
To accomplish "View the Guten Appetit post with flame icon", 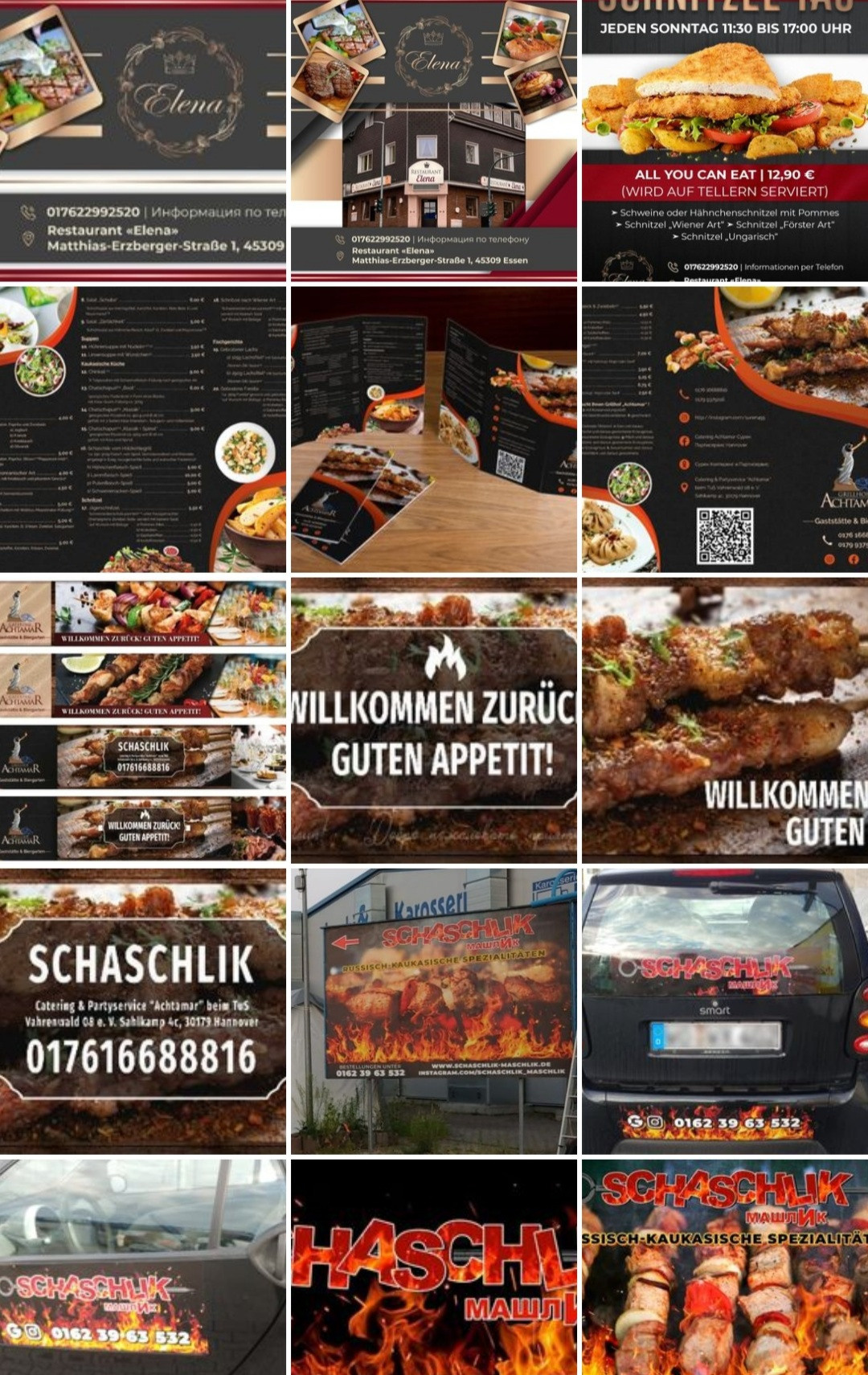I will point(434,720).
